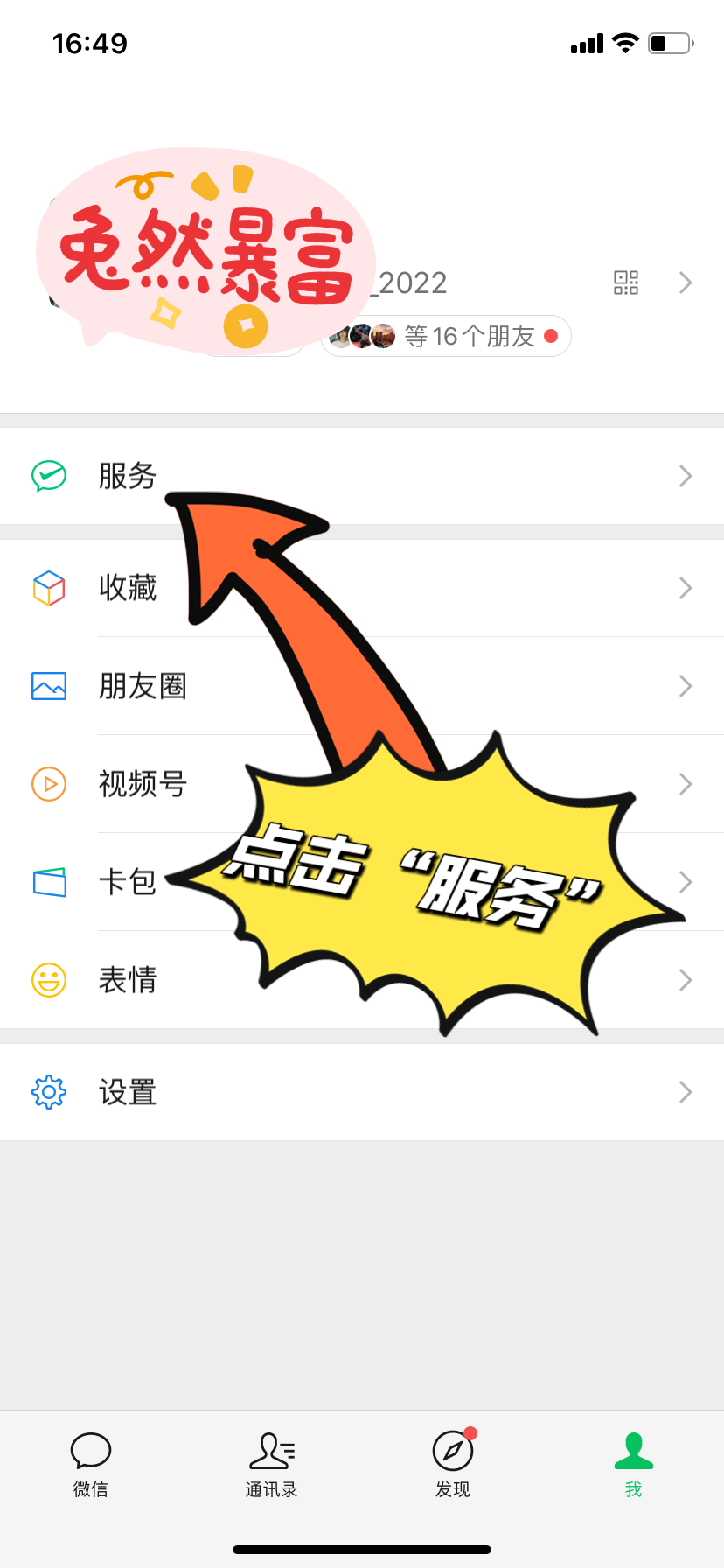Tap the 卡包 row label
Viewport: 724px width, 1568px height.
(x=128, y=882)
